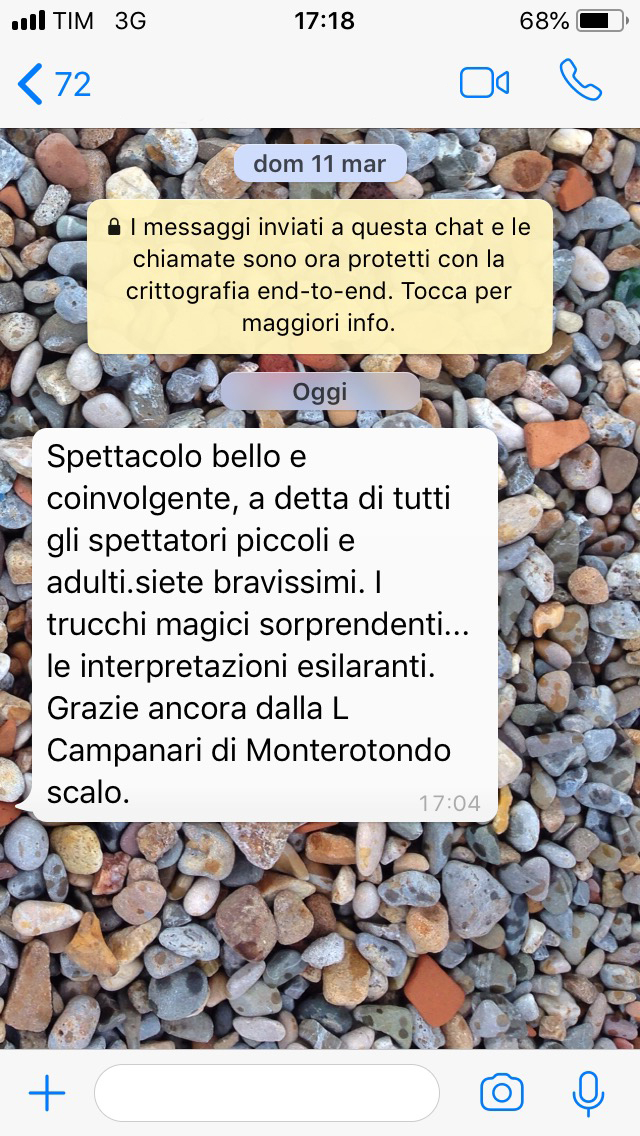The height and width of the screenshot is (1136, 640).
Task: Tap the message text field
Action: (267, 1093)
